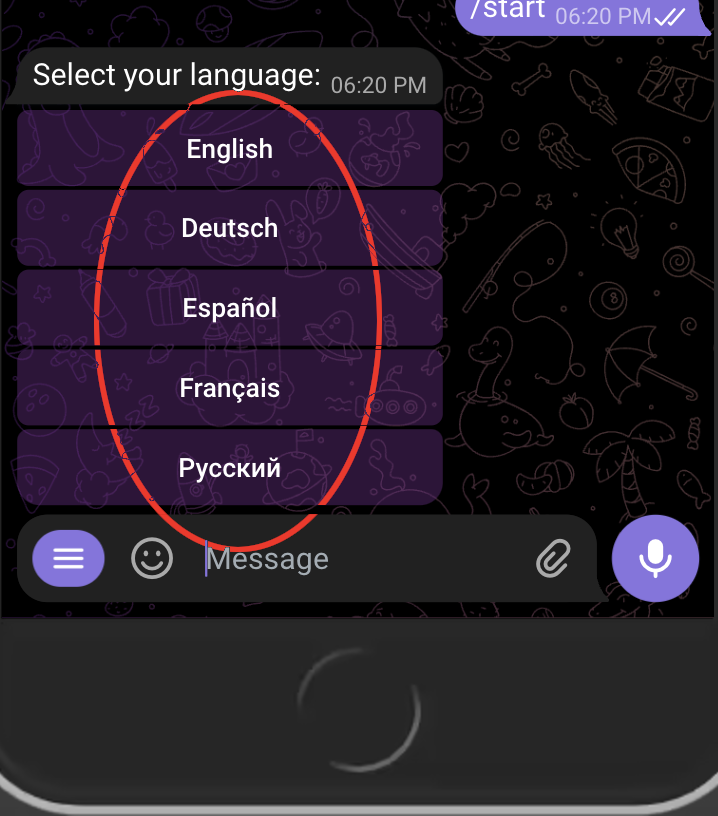
Task: Select English as the language
Action: (x=229, y=149)
